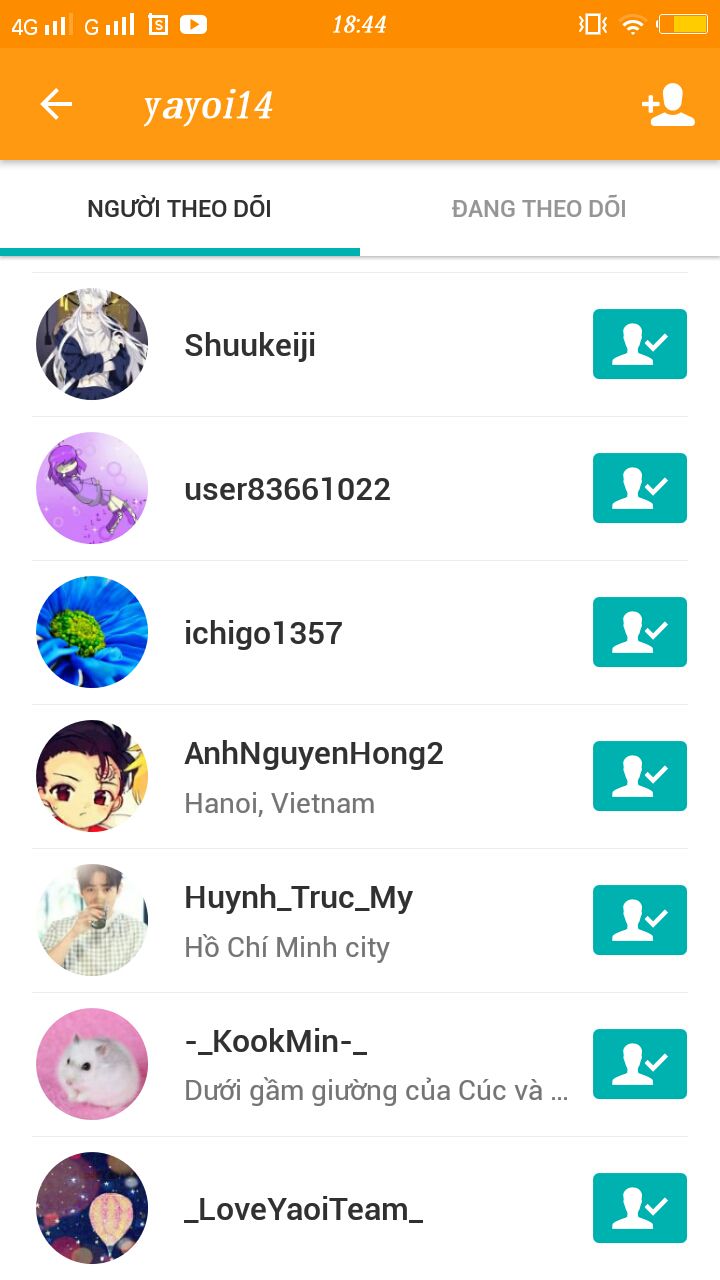Switch to the ĐANG THEO DÕI tab
The width and height of the screenshot is (720, 1280).
[539, 209]
